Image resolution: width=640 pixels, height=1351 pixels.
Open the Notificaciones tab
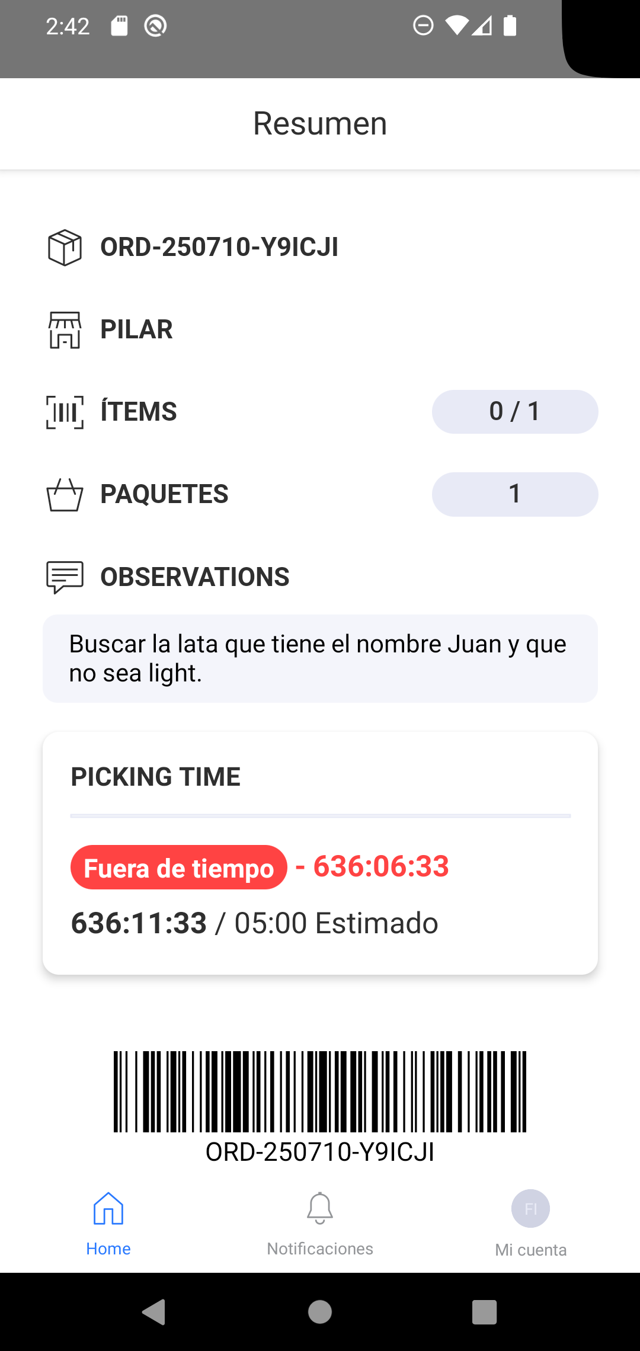coord(320,1223)
